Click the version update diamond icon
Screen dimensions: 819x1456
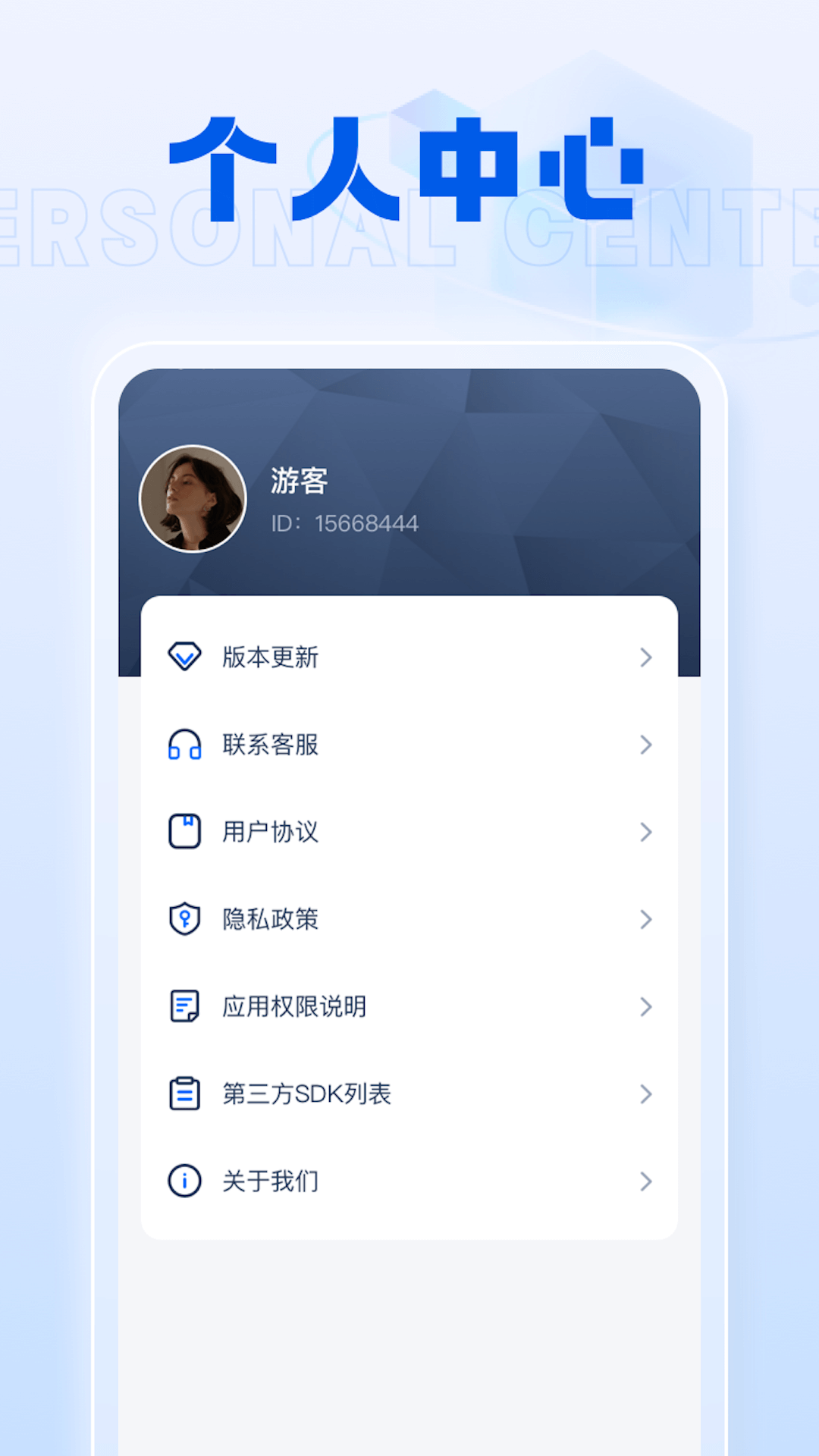click(x=184, y=657)
